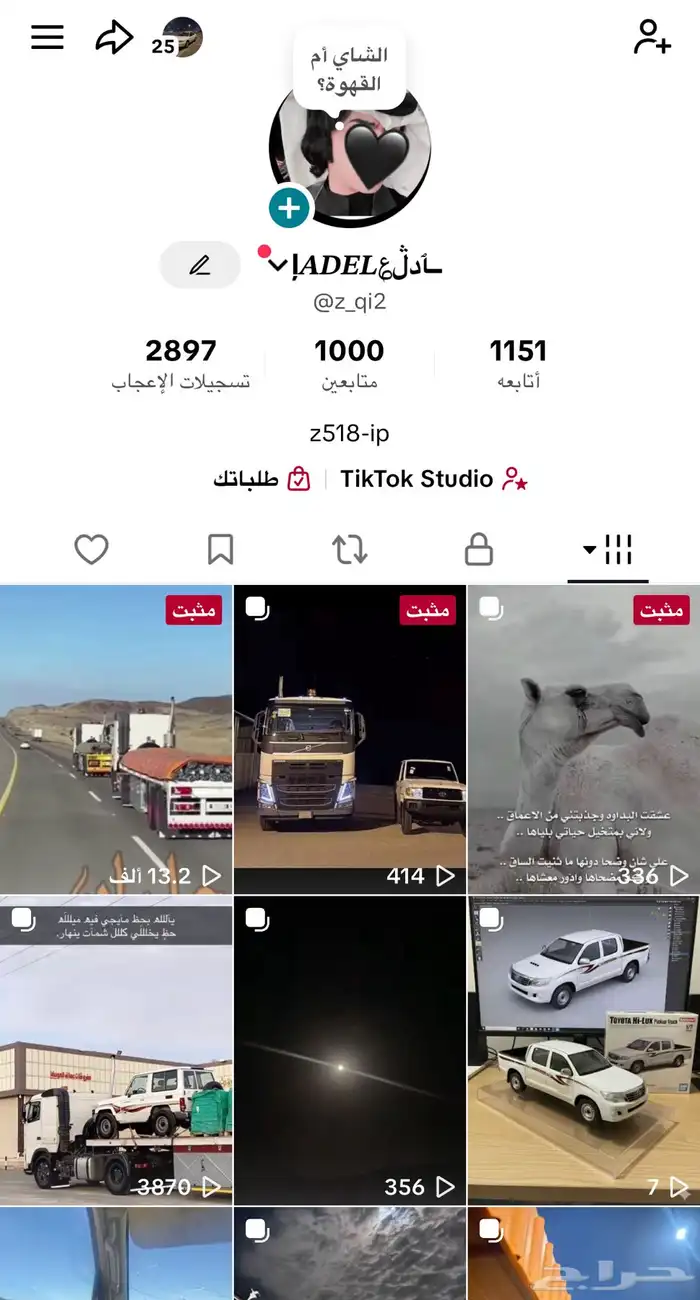Image resolution: width=700 pixels, height=1300 pixels.
Task: Open the night sky video with 356 views
Action: (x=349, y=1050)
